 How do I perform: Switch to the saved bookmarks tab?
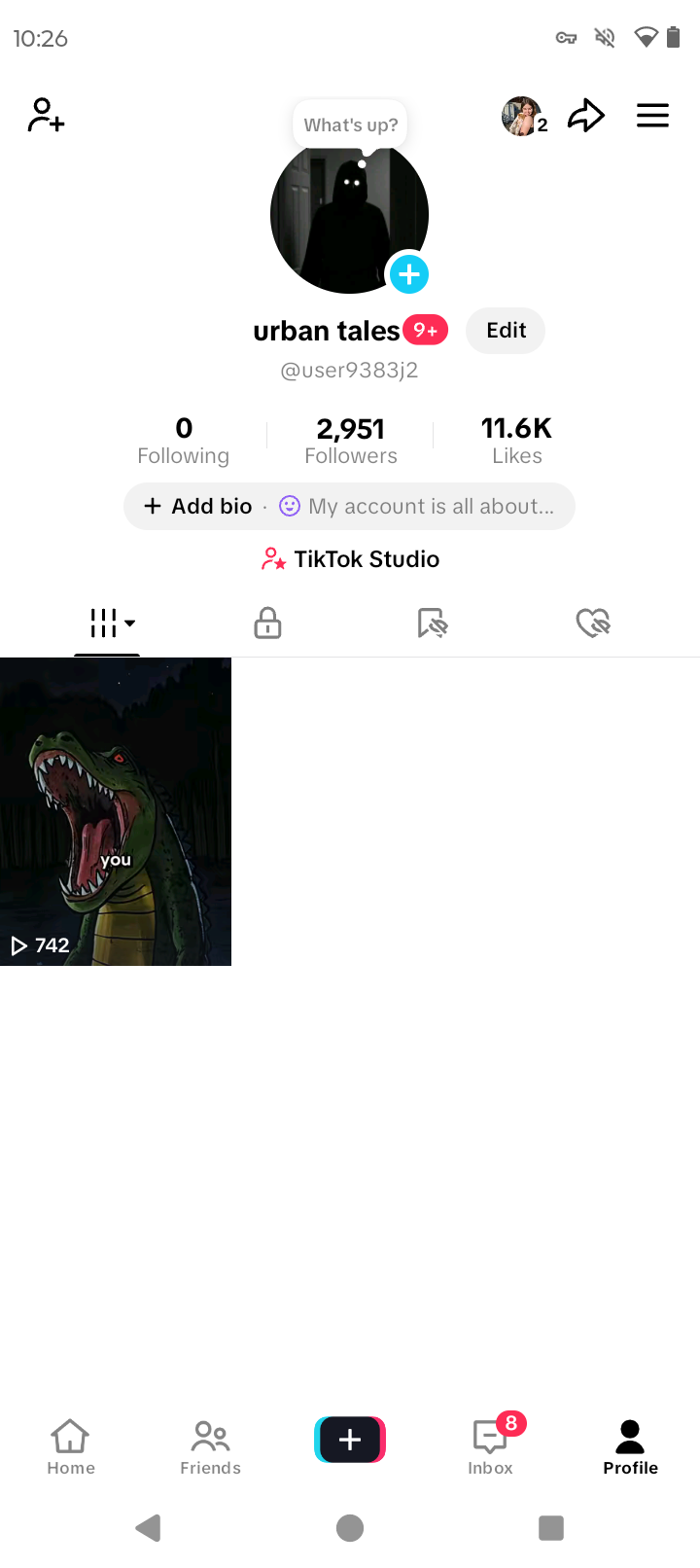point(432,623)
